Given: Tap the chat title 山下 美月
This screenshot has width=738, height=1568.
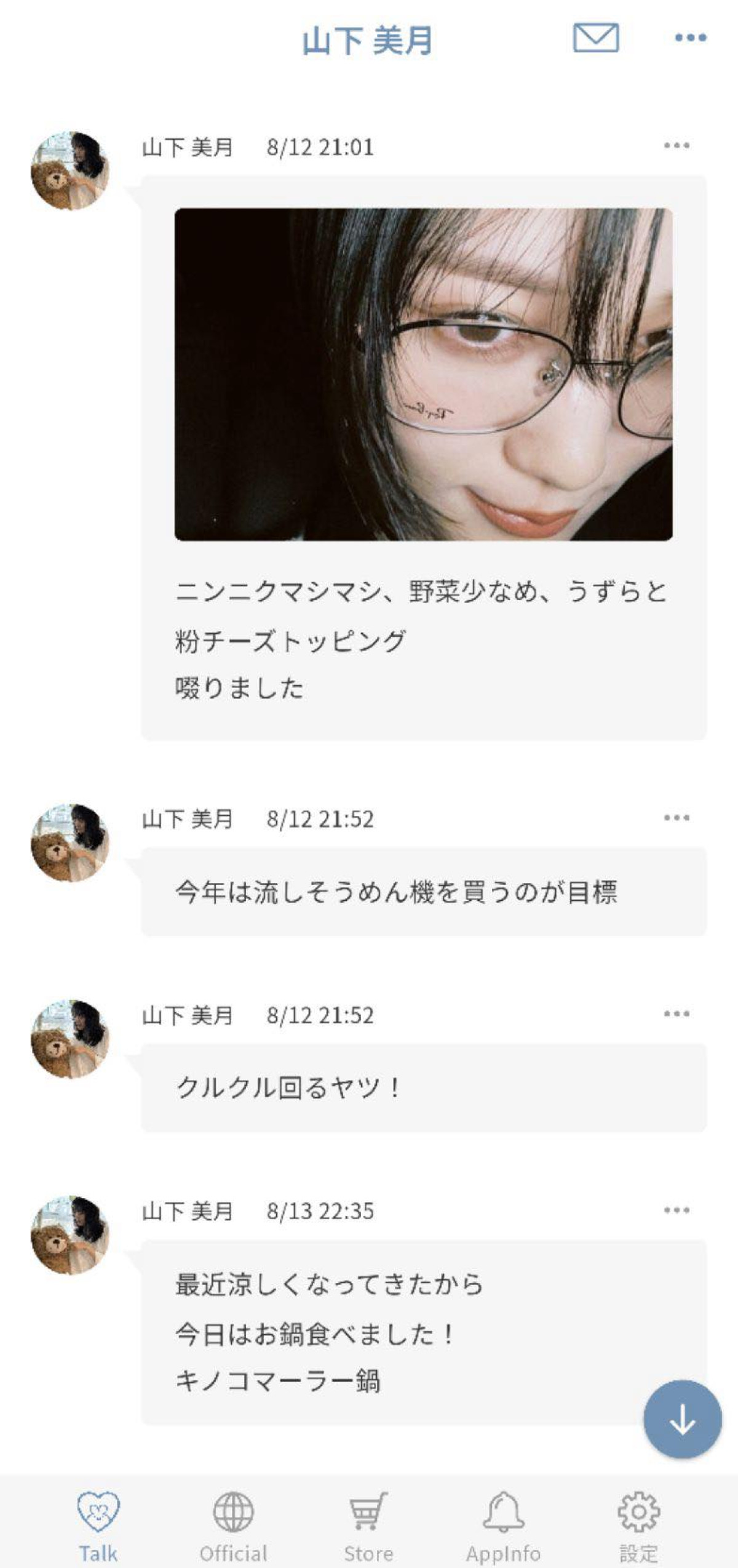Looking at the screenshot, I should coord(369,39).
